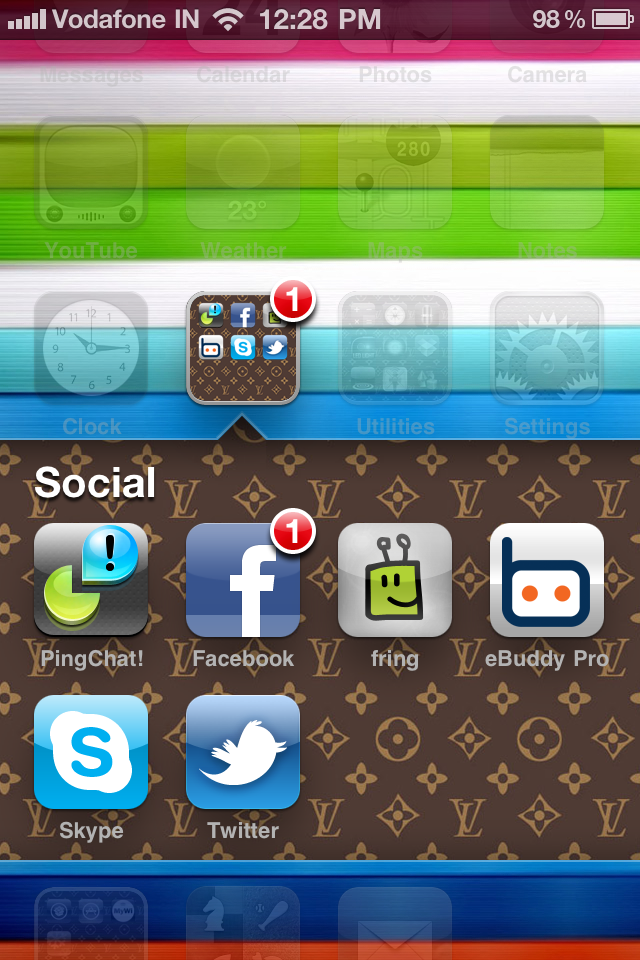Open the PingChat! app

tap(91, 580)
